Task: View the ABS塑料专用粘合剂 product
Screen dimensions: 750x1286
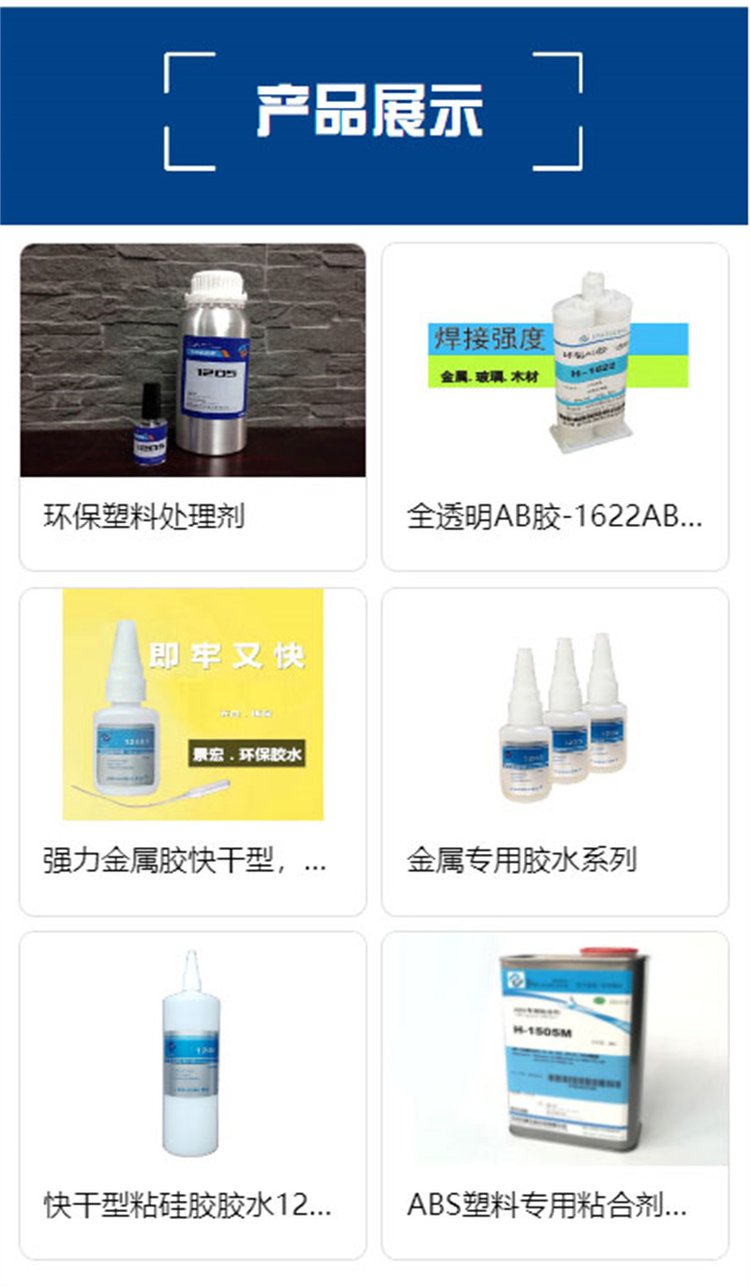Action: pyautogui.click(x=555, y=1094)
